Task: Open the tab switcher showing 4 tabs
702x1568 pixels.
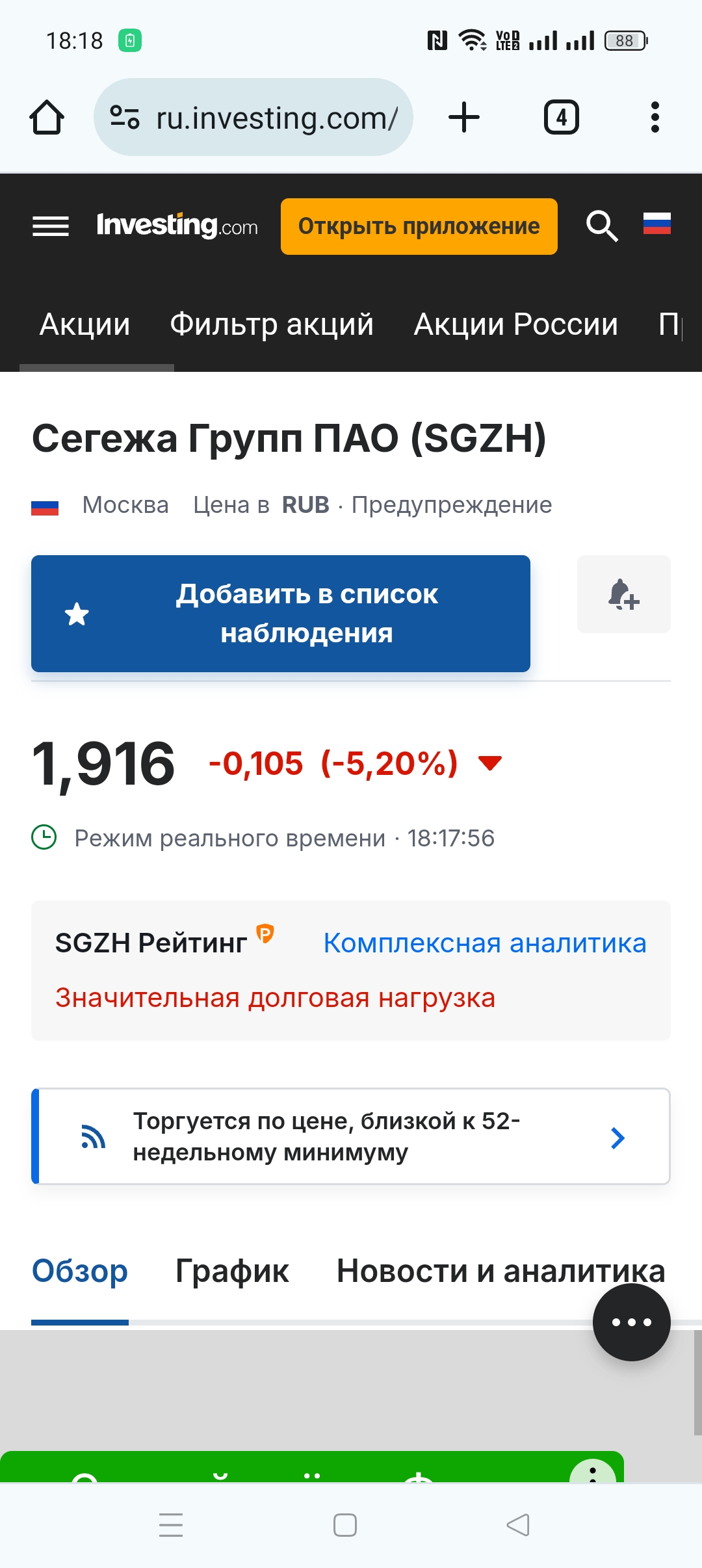Action: click(x=561, y=118)
